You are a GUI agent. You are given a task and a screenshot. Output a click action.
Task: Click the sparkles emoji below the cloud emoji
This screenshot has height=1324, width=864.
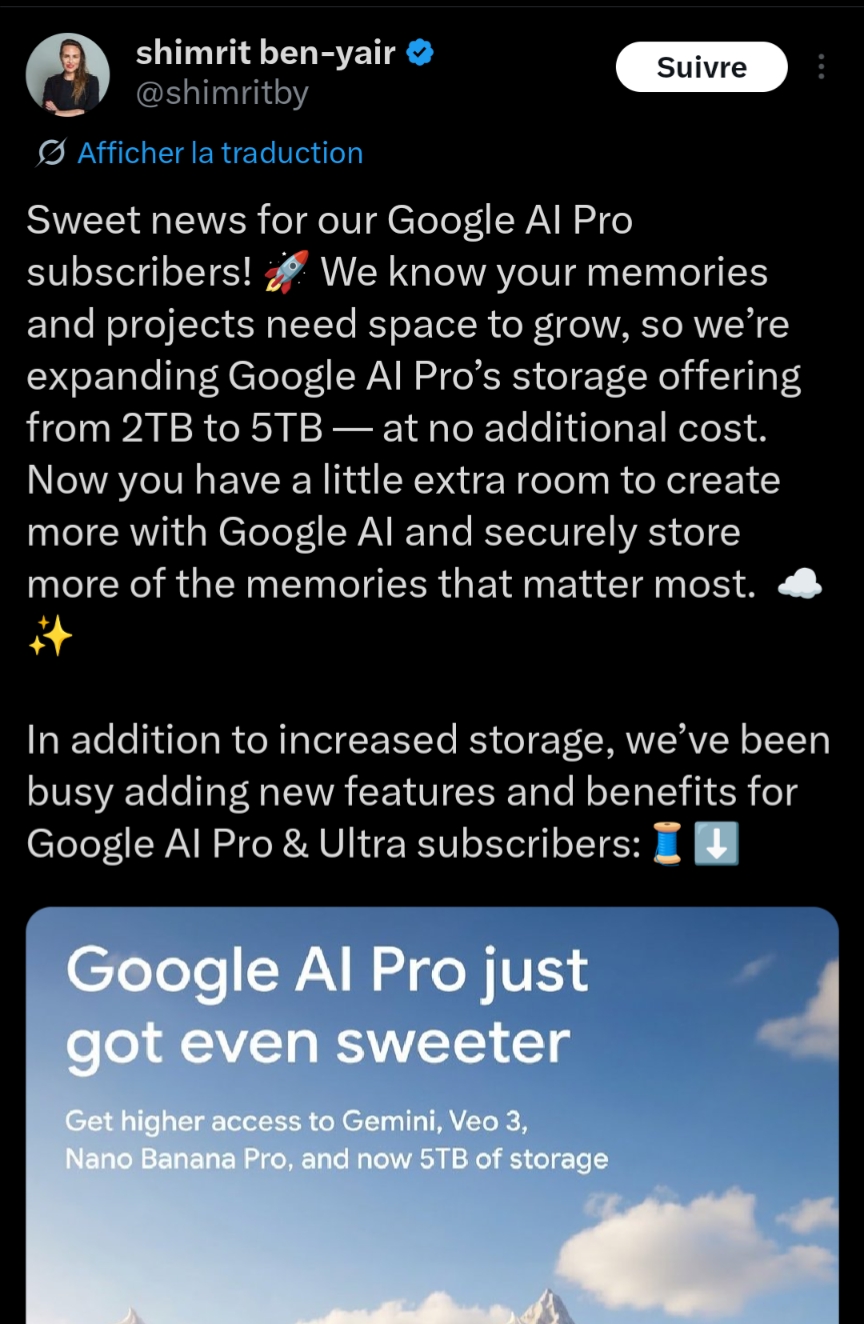tap(50, 637)
